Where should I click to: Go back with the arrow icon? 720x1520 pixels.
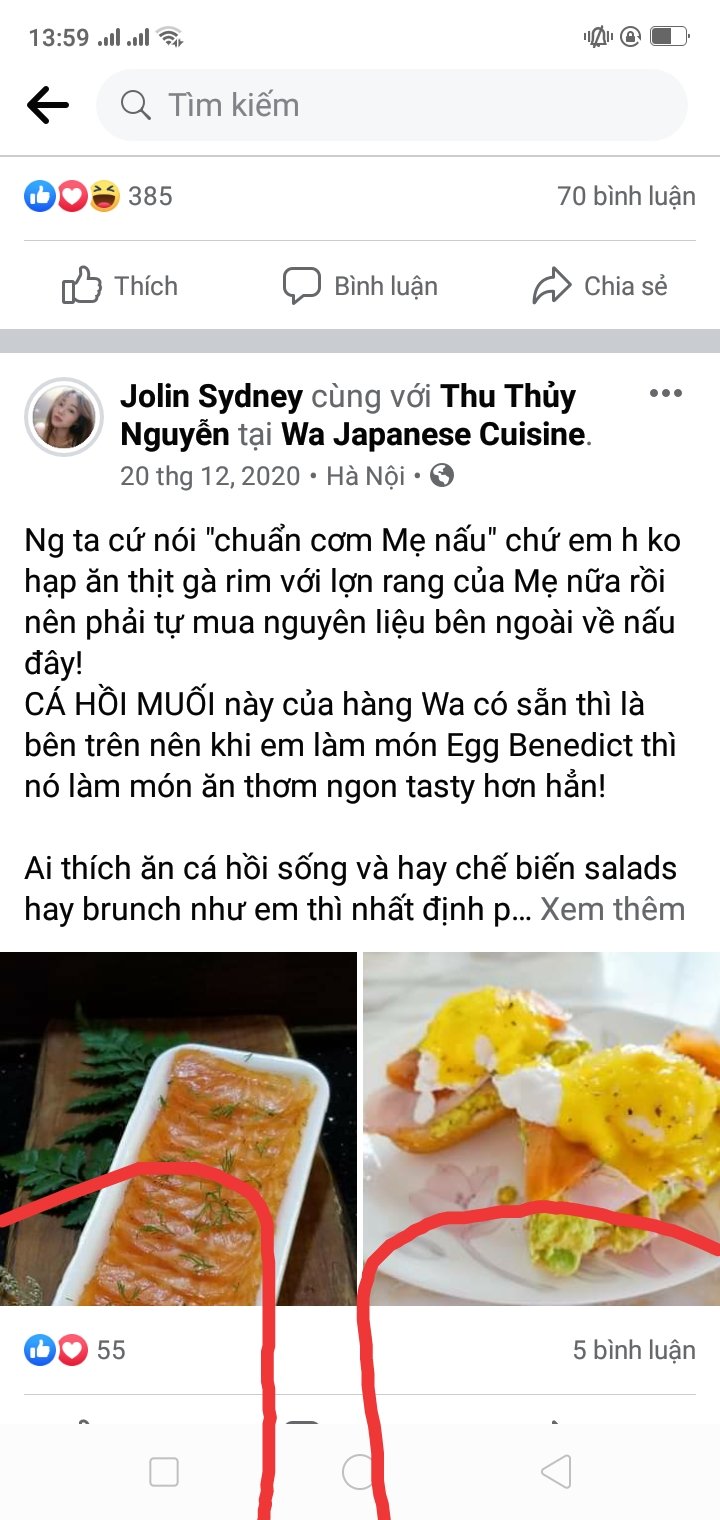click(47, 105)
